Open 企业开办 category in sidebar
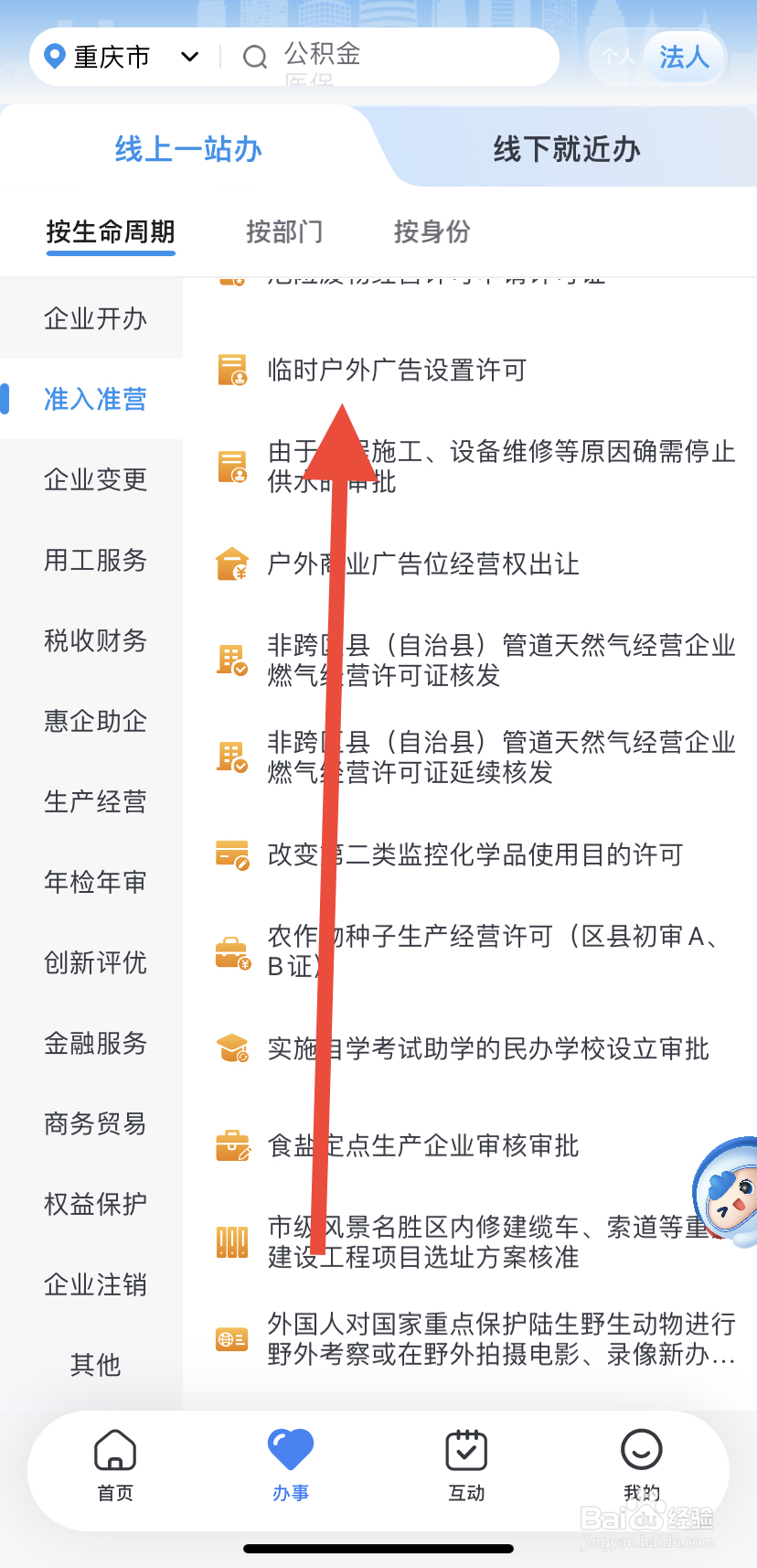This screenshot has width=757, height=1568. pos(94,317)
